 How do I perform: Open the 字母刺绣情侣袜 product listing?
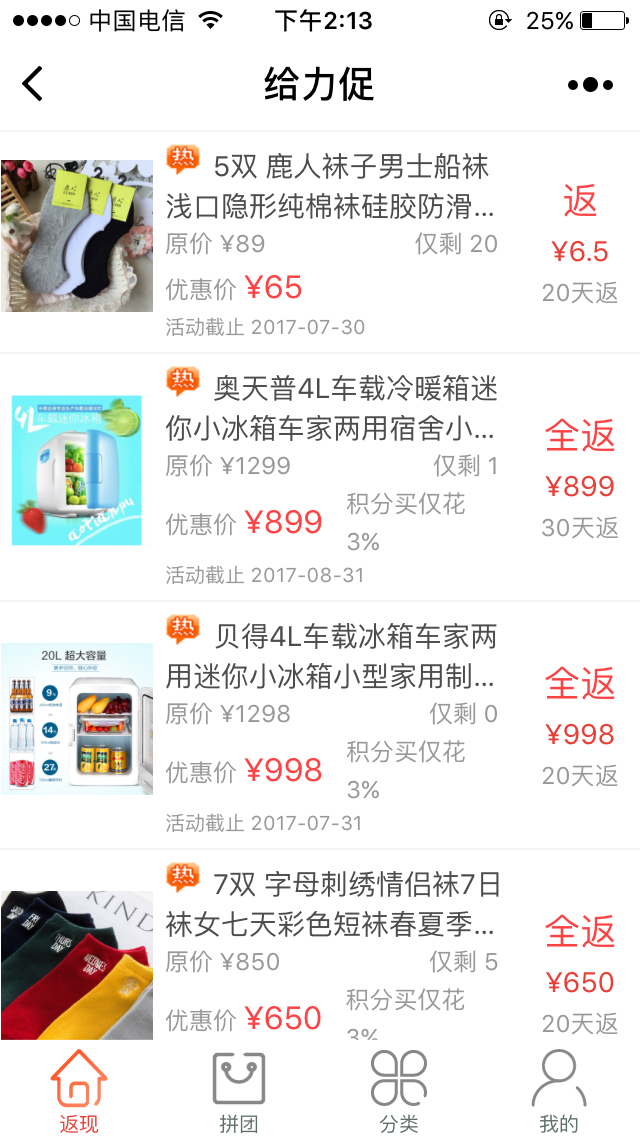pos(320,945)
